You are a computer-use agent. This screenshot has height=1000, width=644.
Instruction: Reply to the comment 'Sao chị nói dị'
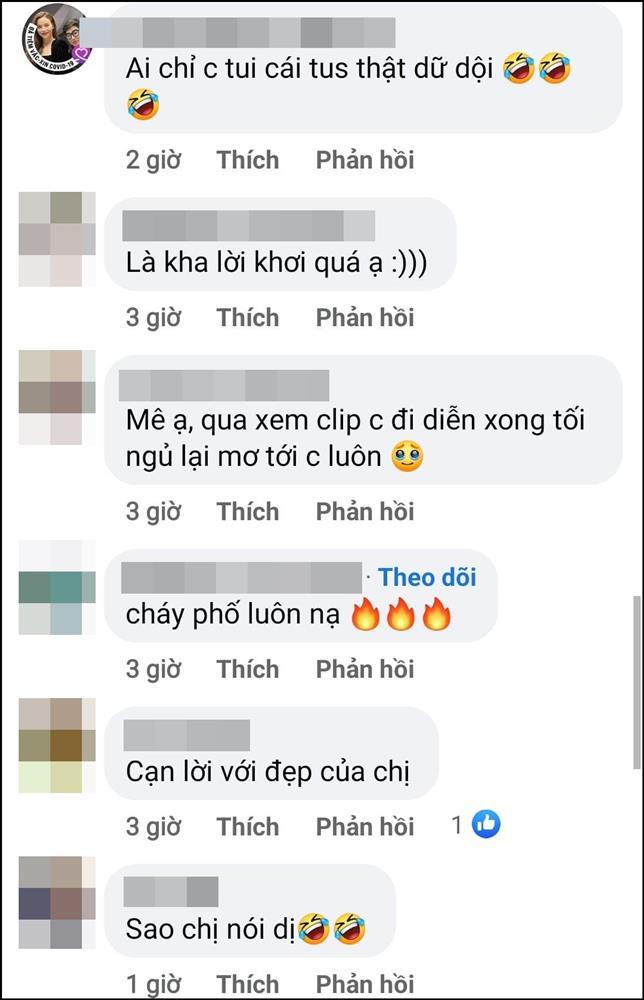tap(365, 983)
